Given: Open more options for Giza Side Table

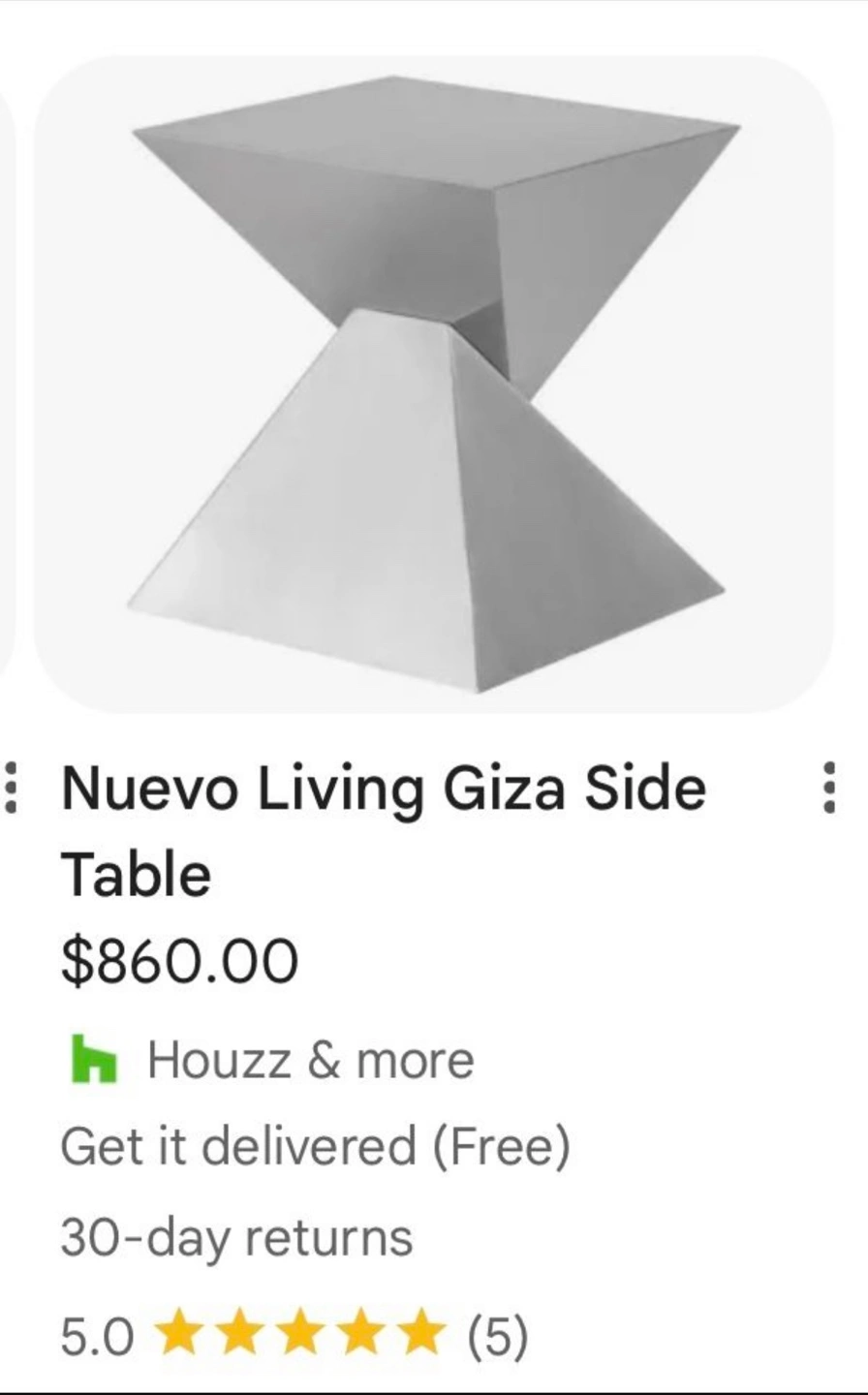Looking at the screenshot, I should point(828,787).
